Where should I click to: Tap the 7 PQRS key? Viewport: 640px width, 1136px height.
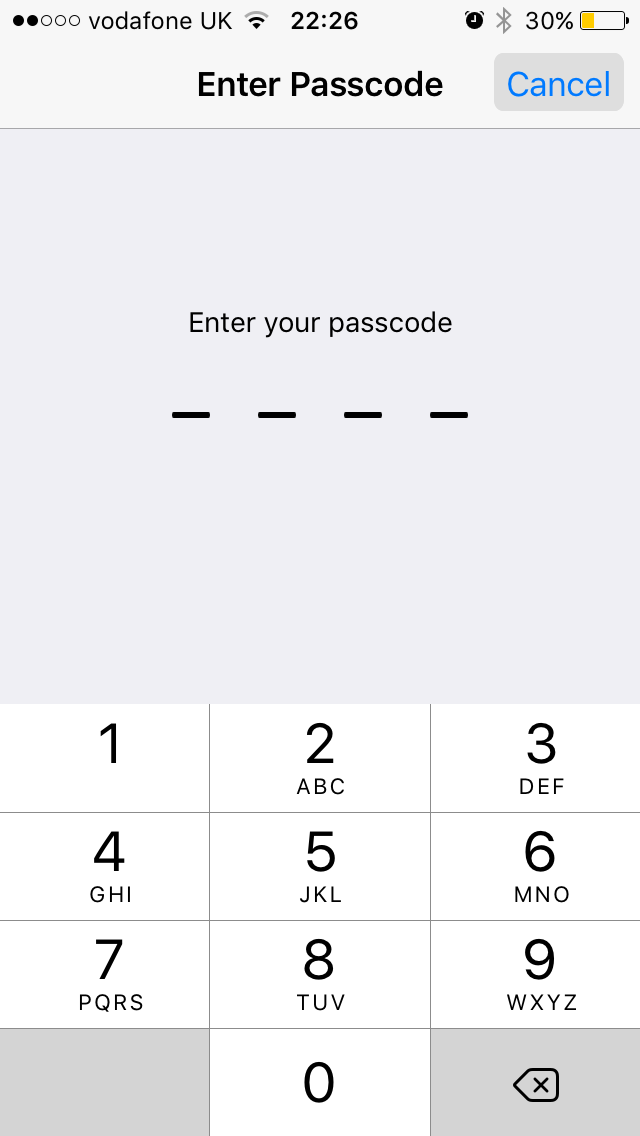tap(104, 974)
